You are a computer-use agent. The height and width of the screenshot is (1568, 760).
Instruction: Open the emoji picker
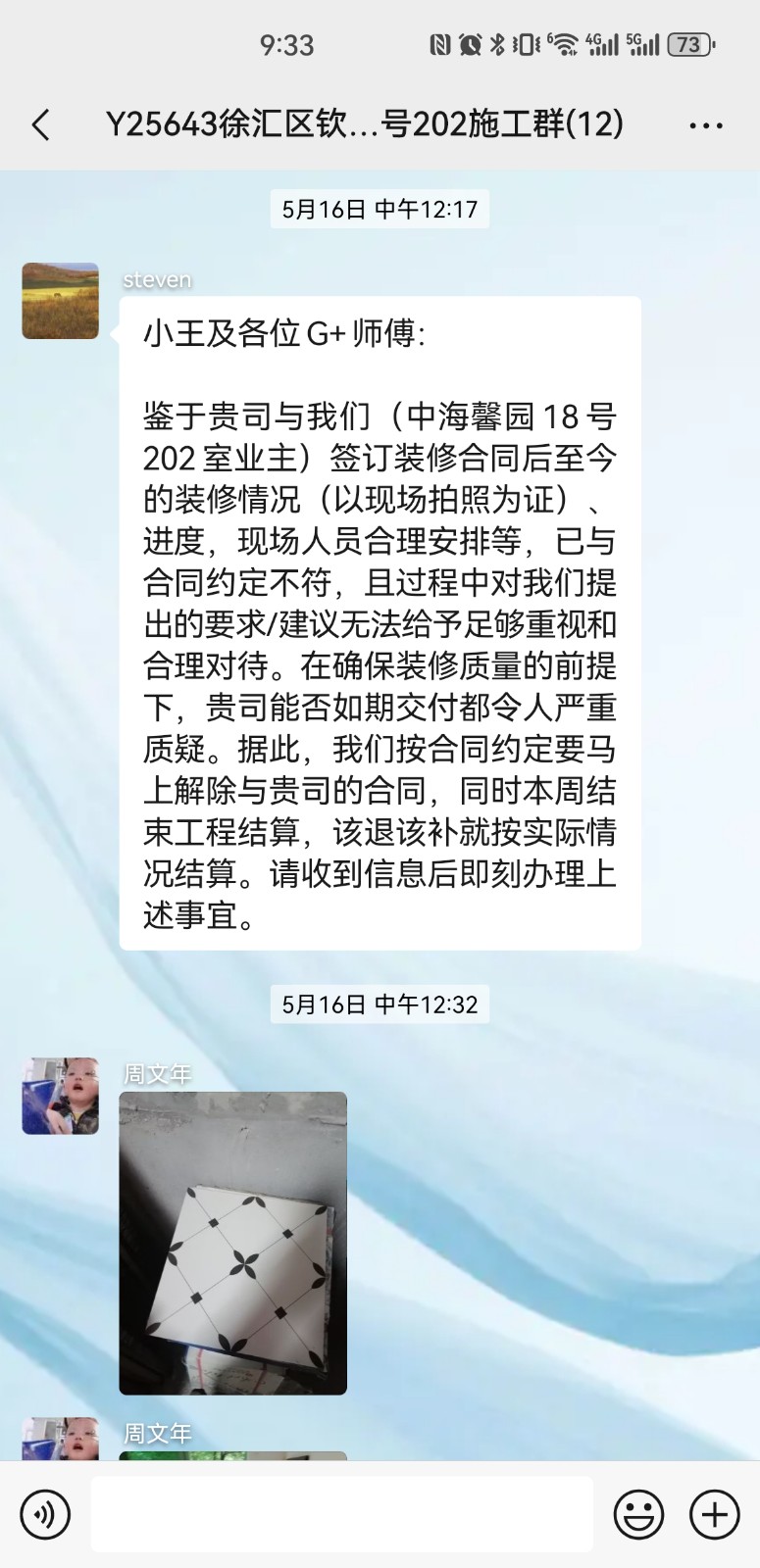[638, 1514]
